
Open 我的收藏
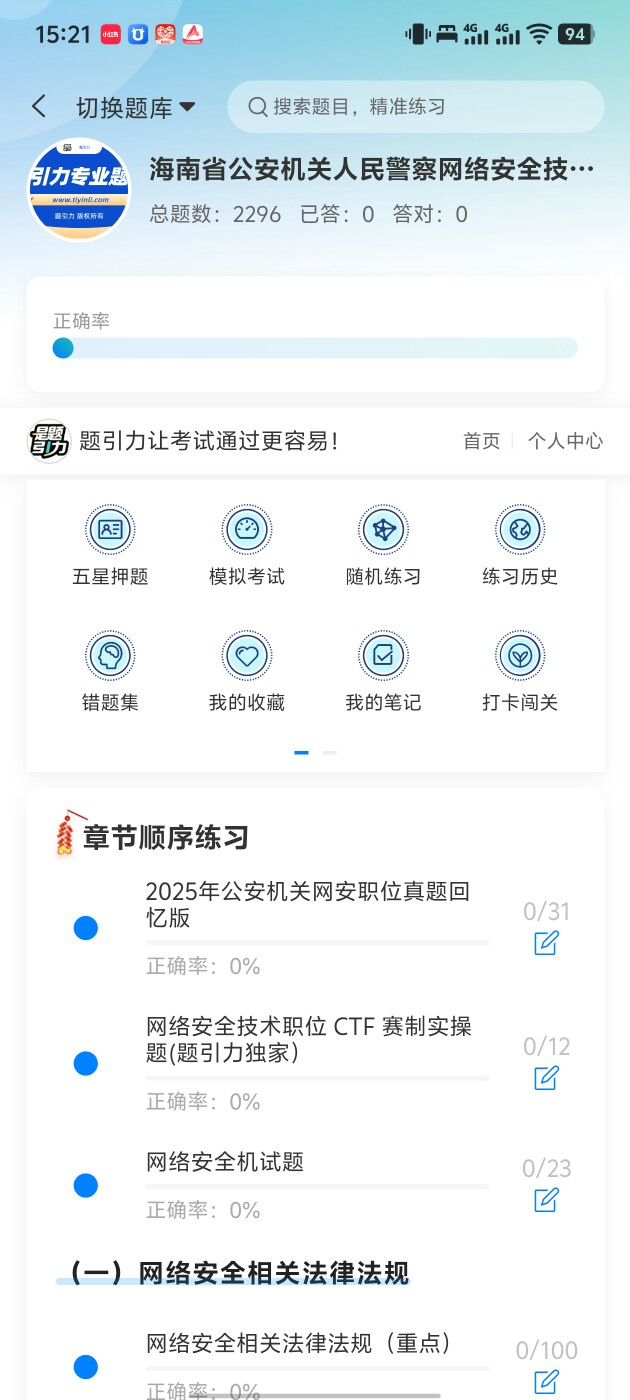pos(246,672)
